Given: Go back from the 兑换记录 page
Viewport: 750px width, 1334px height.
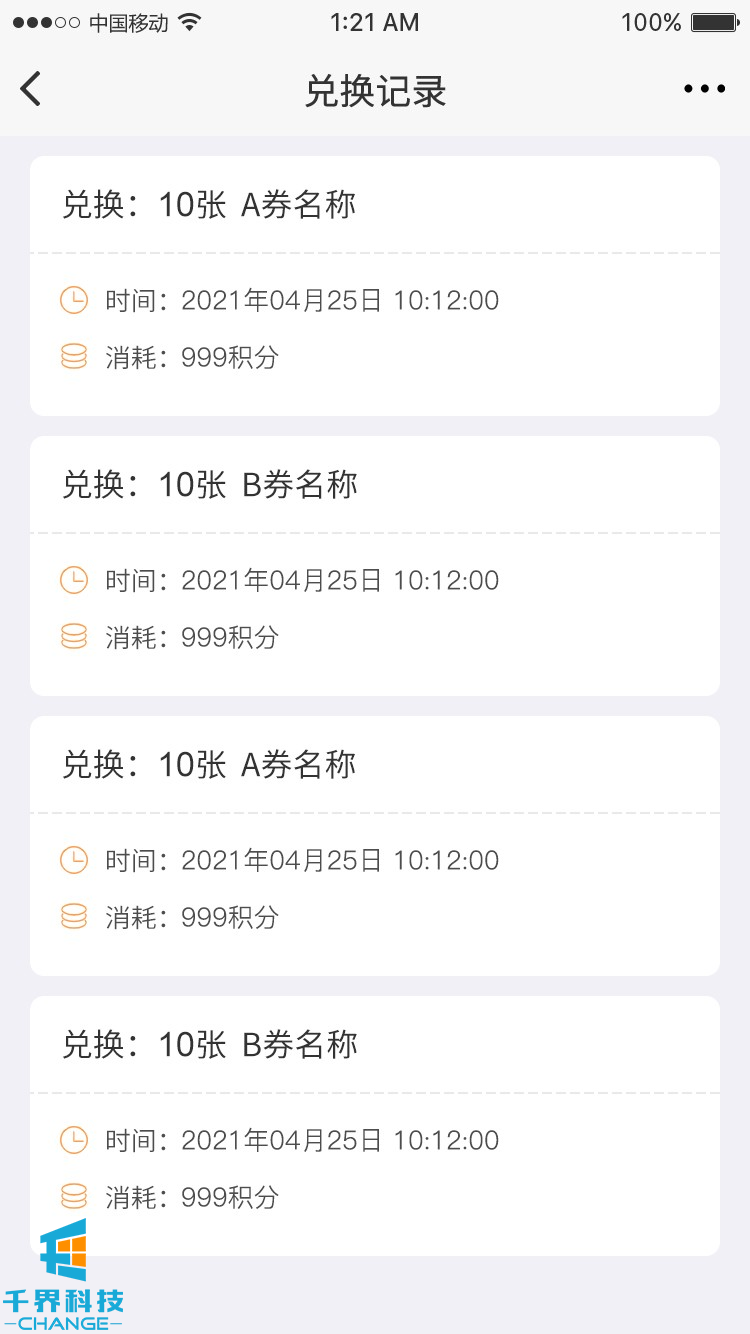Looking at the screenshot, I should click(31, 89).
